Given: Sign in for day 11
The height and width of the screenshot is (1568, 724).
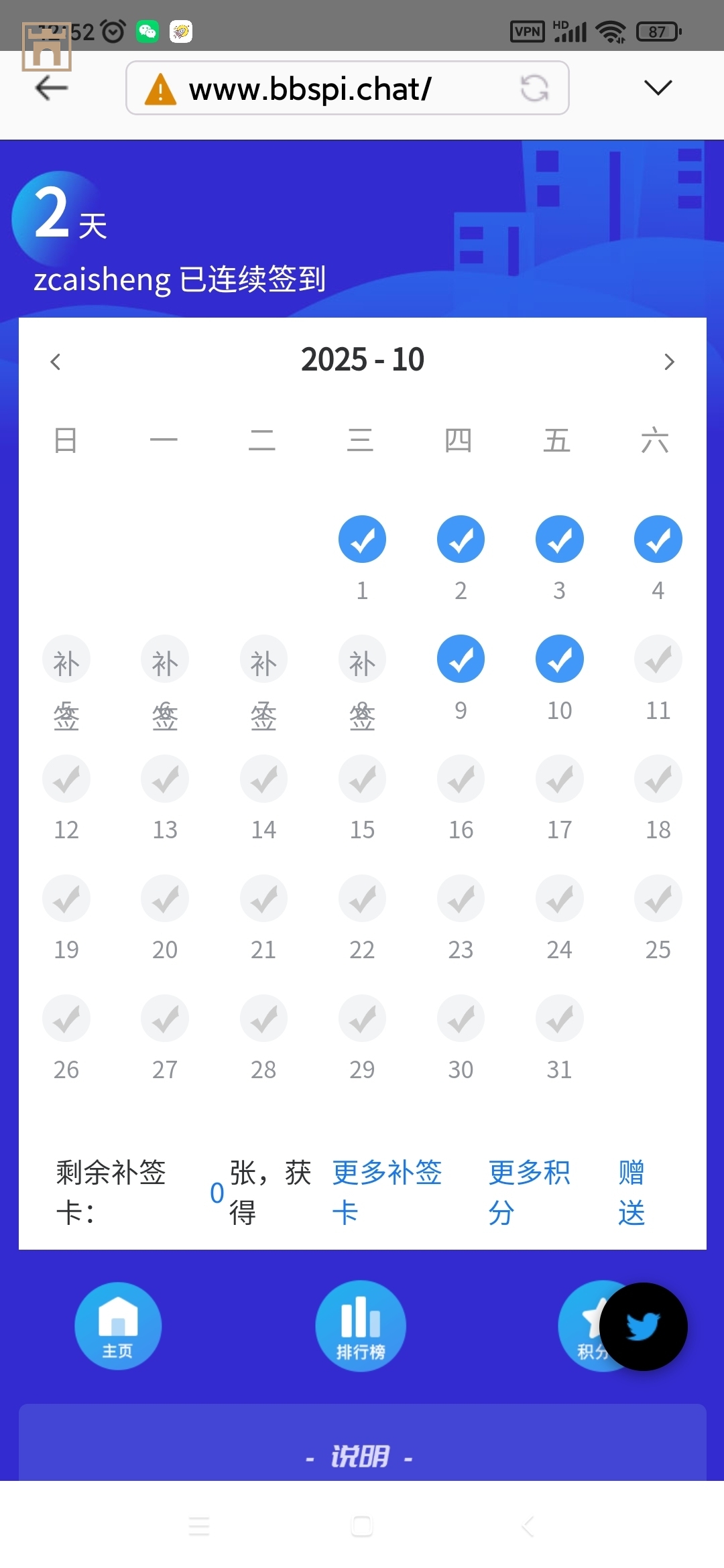Looking at the screenshot, I should coord(658,660).
